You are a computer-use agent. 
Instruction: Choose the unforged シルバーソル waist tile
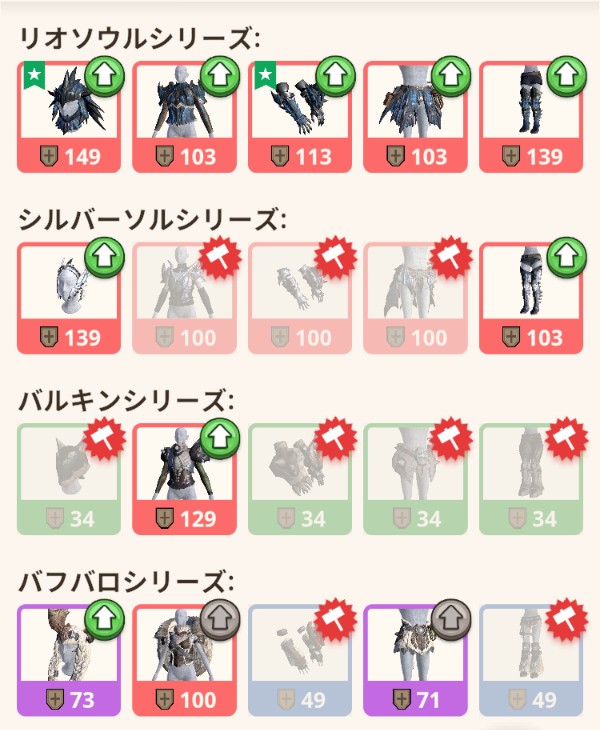(414, 297)
